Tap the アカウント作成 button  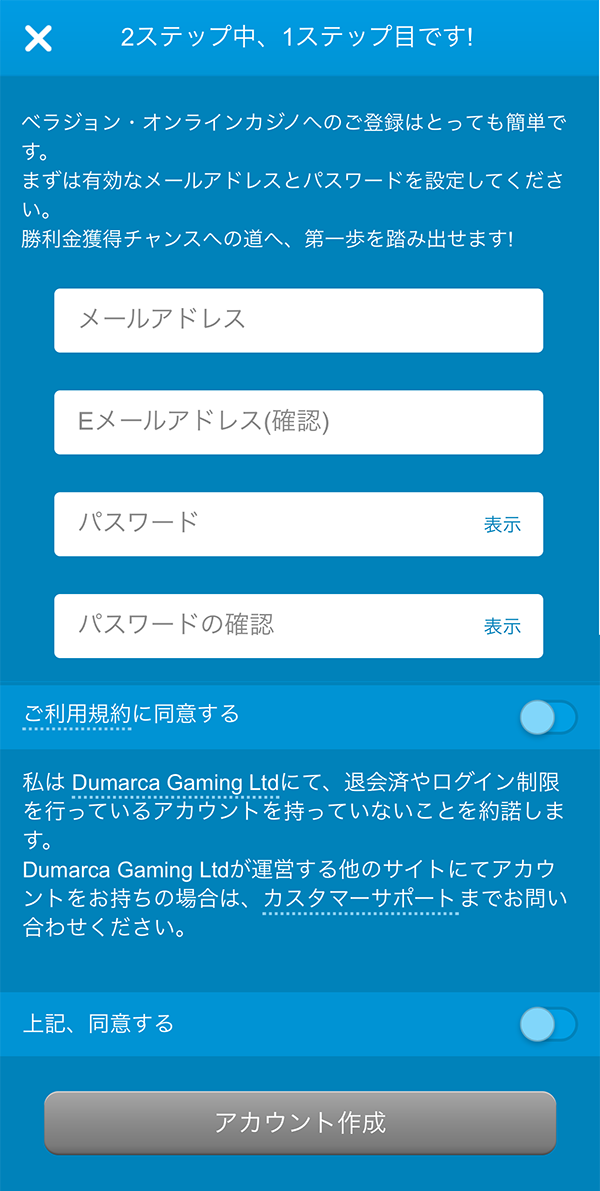pyautogui.click(x=300, y=1123)
